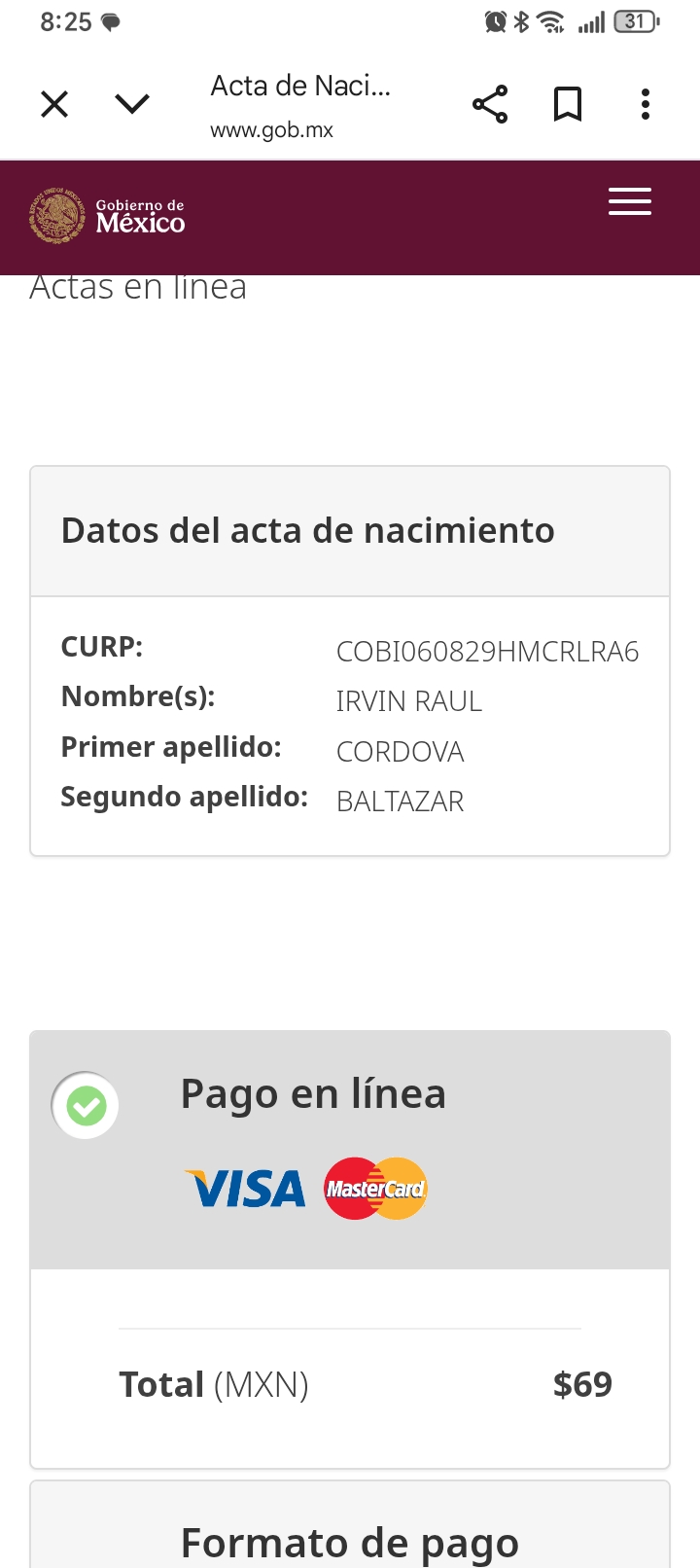700x1568 pixels.
Task: Open the Gobierno de México hamburger menu
Action: [x=630, y=201]
